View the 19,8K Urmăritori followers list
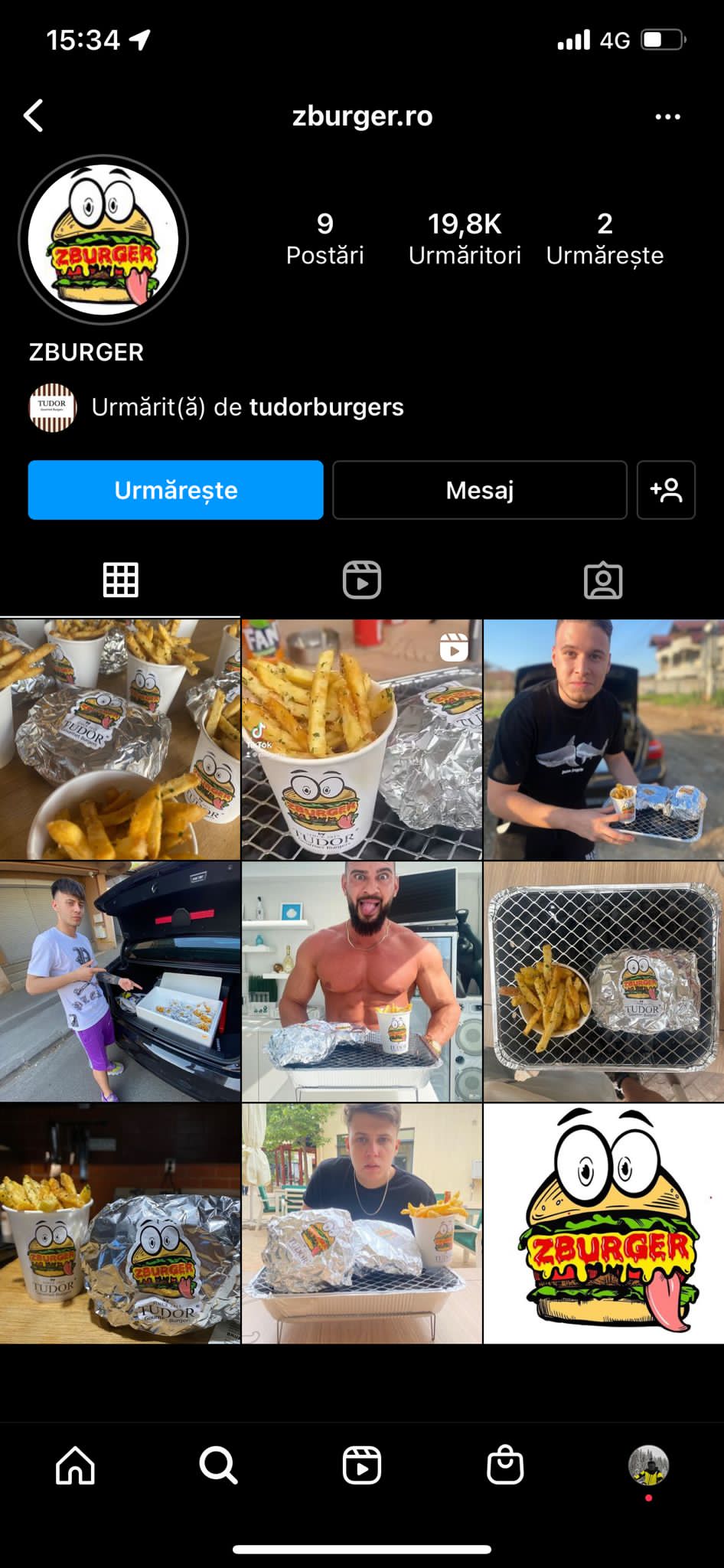Image resolution: width=724 pixels, height=1568 pixels. [465, 238]
